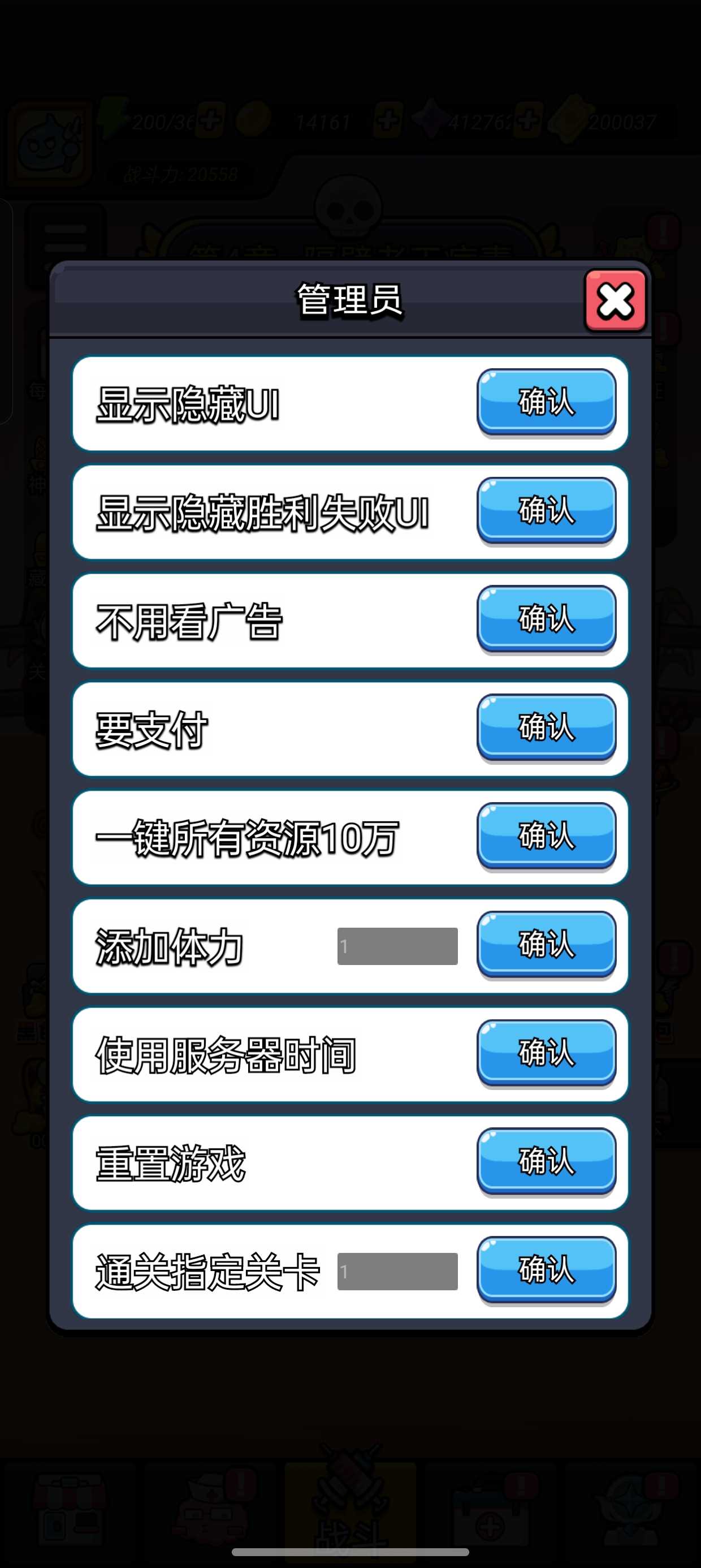
Task: Confirm 一键所有资源10万
Action: [x=546, y=835]
